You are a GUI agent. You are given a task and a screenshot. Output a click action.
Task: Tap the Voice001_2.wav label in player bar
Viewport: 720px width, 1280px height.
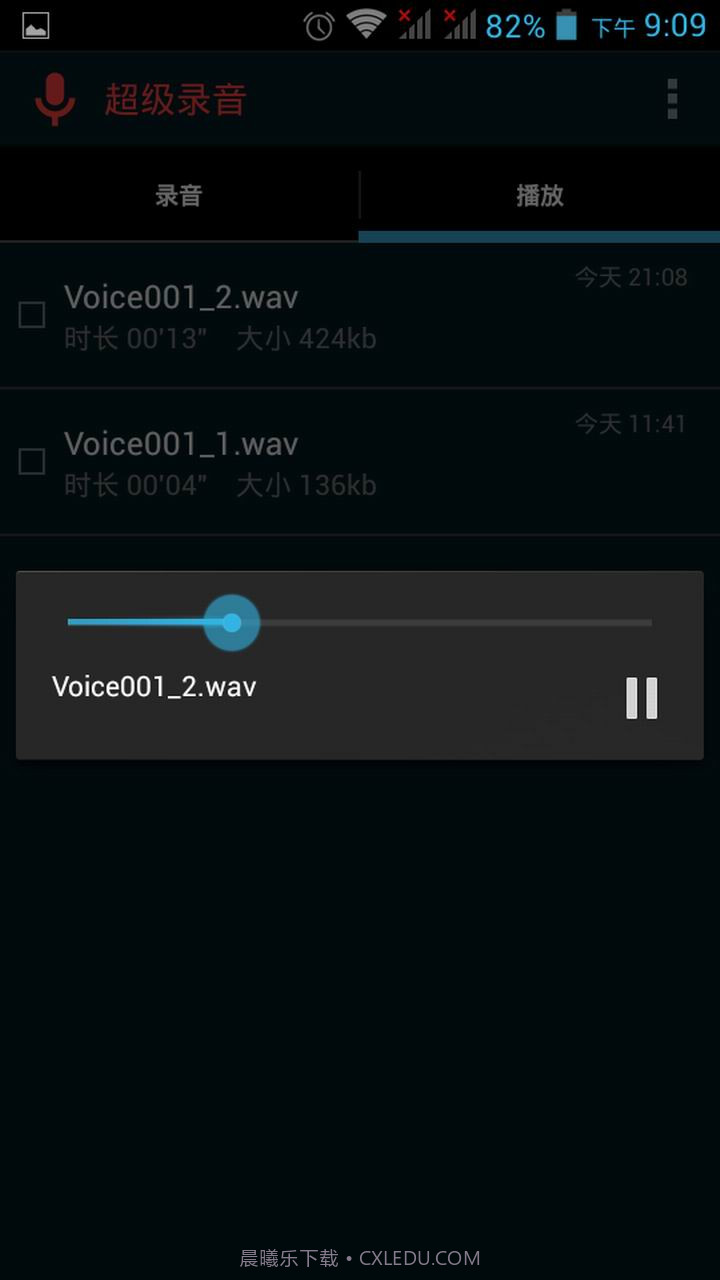(x=154, y=686)
